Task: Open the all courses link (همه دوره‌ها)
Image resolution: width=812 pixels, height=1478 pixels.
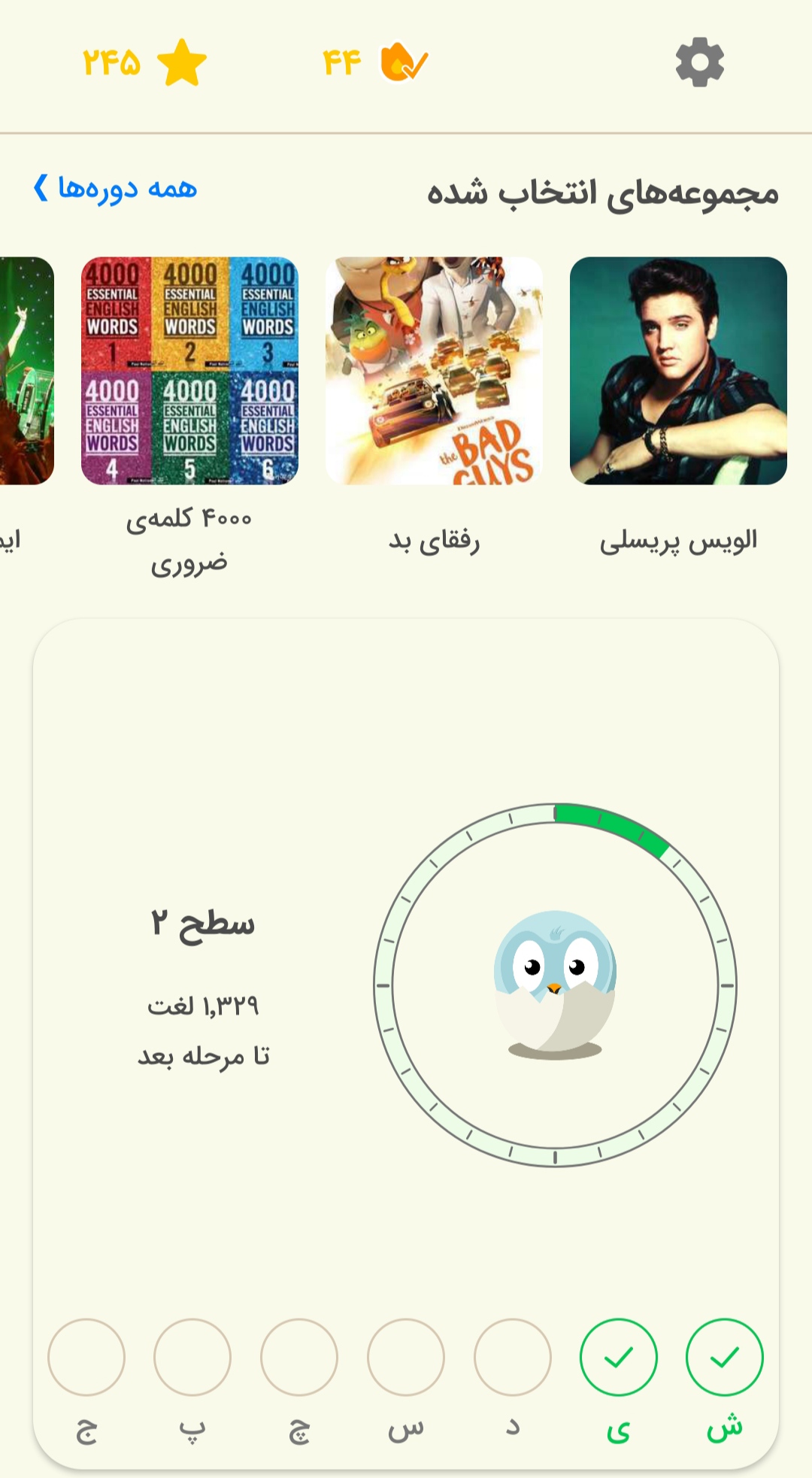Action: (115, 188)
